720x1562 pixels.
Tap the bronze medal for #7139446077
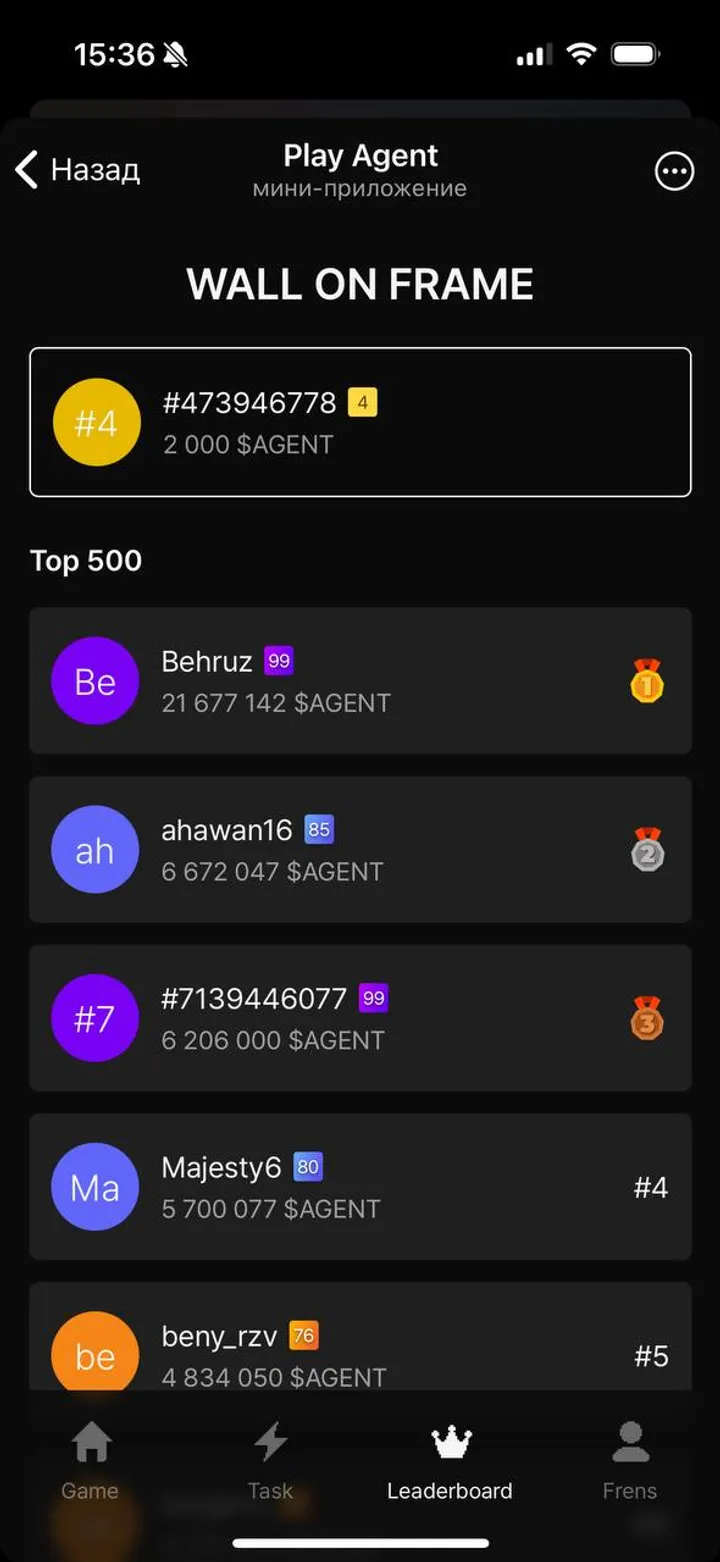point(648,1018)
